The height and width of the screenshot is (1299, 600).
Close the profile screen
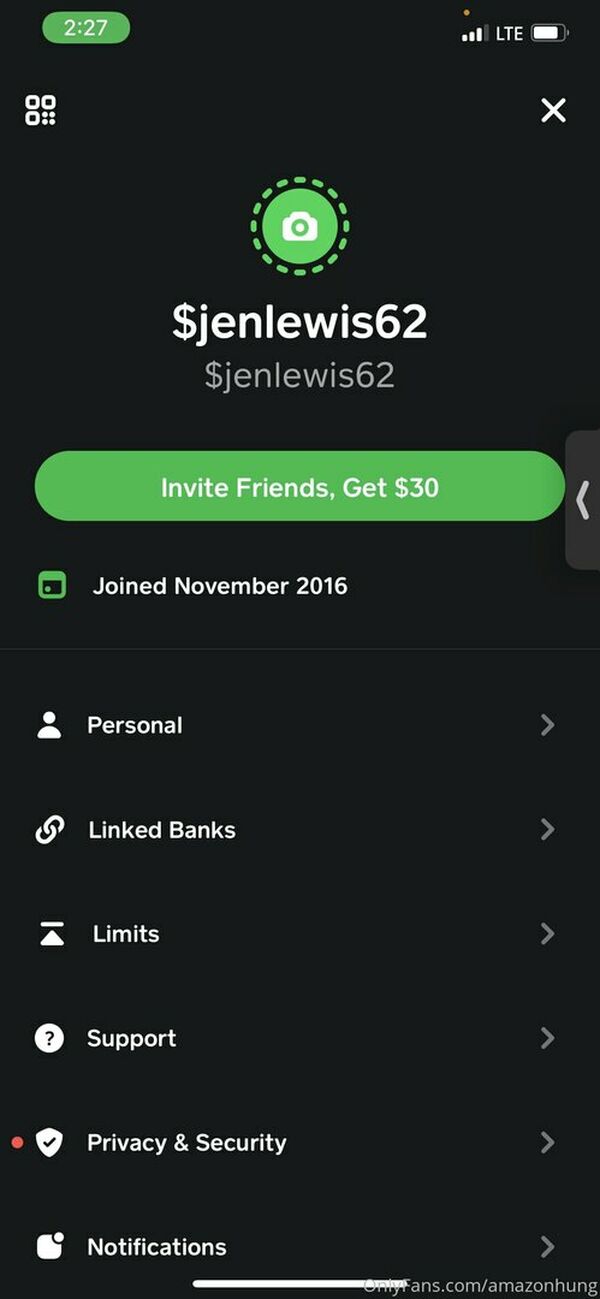tap(553, 110)
